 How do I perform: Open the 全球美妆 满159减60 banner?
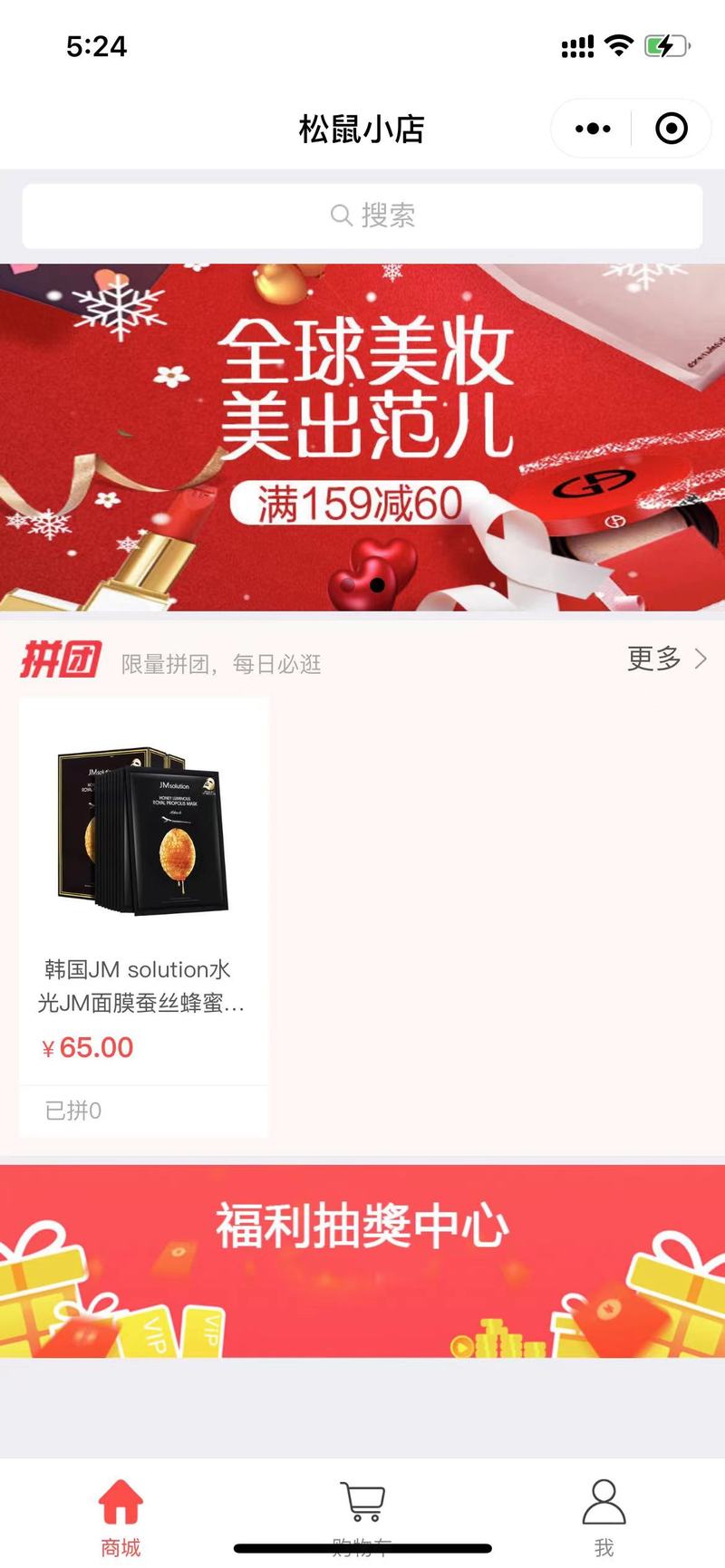362,437
